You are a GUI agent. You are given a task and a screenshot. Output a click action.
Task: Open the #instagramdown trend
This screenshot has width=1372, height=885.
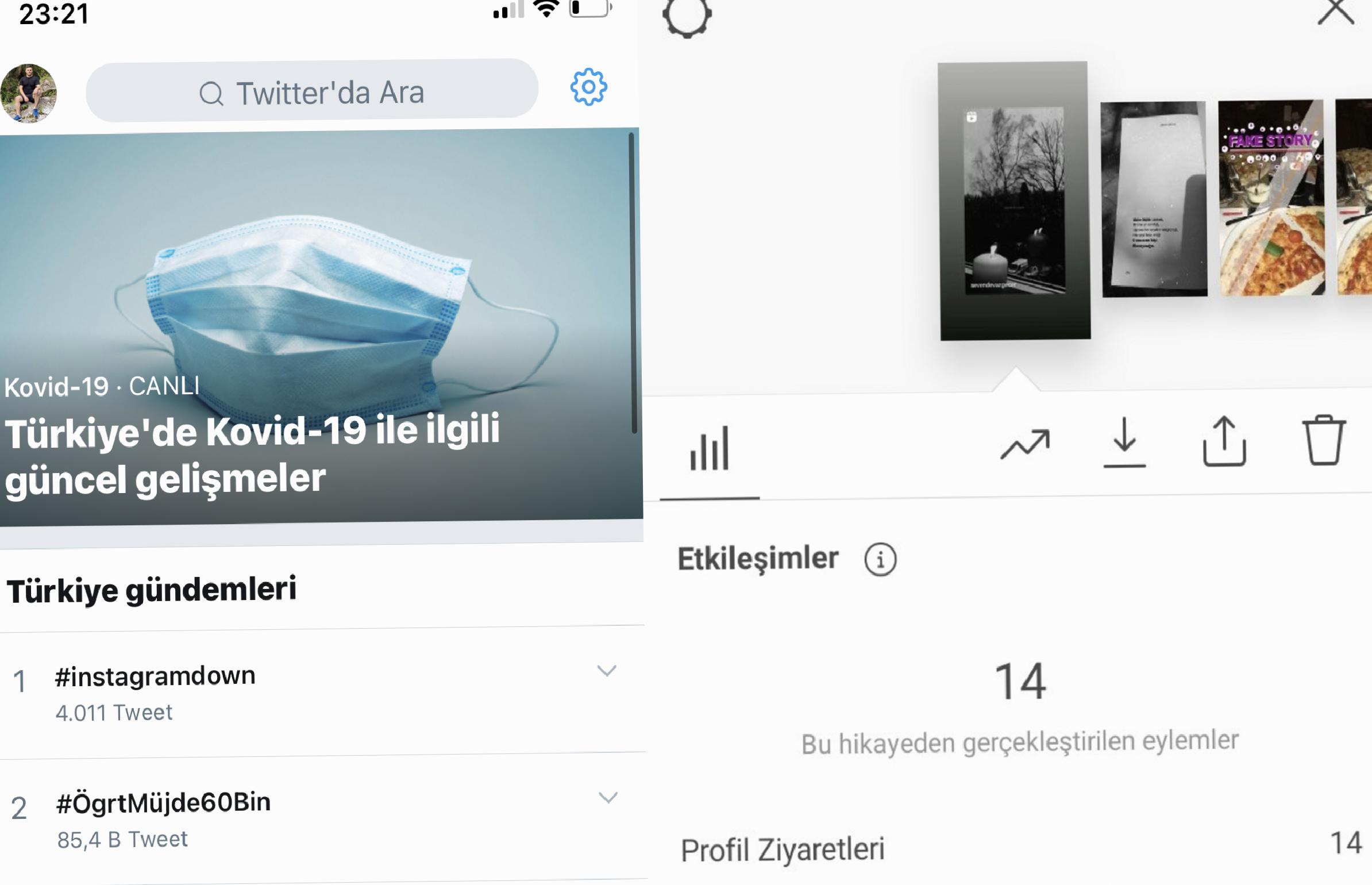coord(155,676)
